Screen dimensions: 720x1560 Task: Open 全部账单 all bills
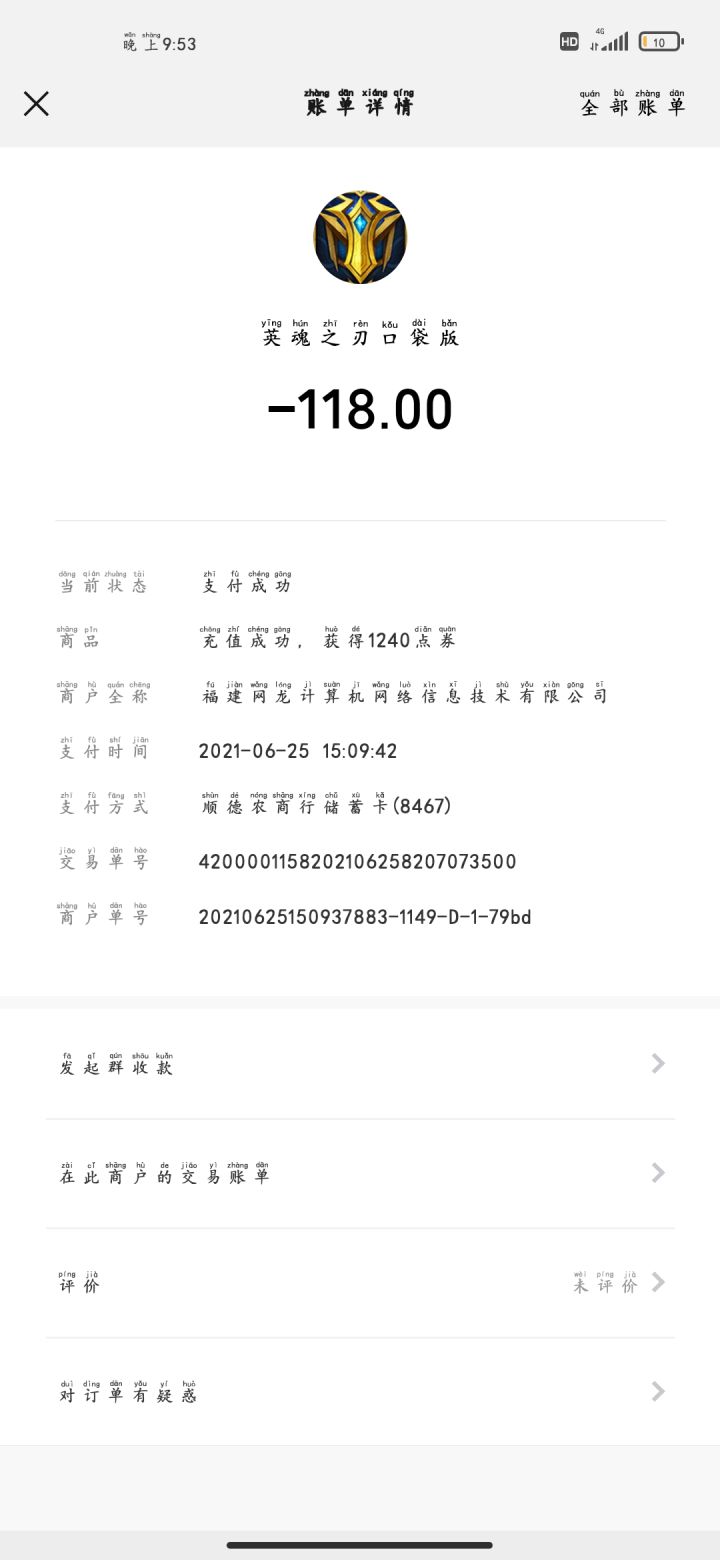click(x=633, y=104)
